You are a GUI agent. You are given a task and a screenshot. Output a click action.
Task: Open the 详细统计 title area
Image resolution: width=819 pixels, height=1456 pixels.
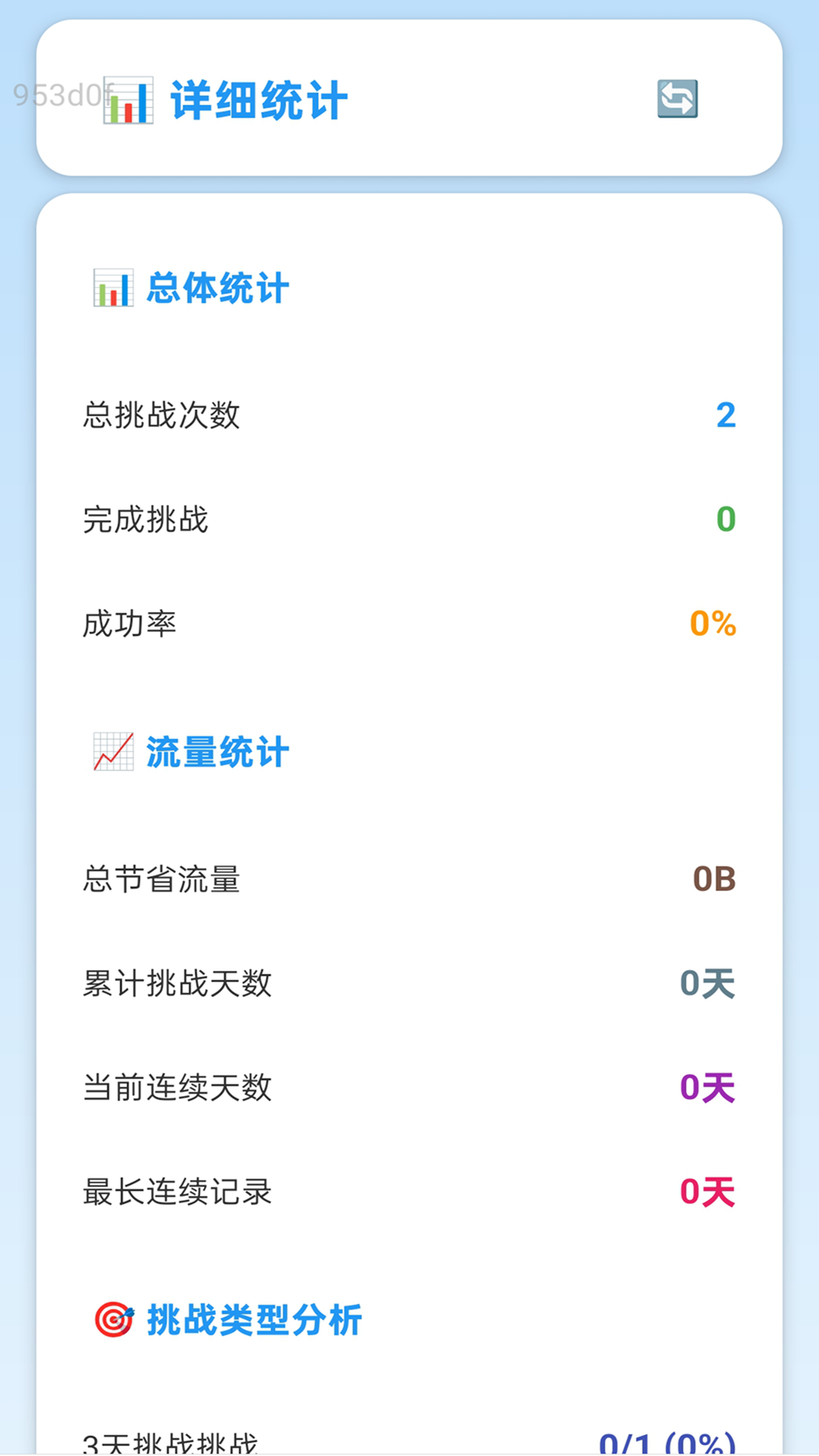coord(258,99)
